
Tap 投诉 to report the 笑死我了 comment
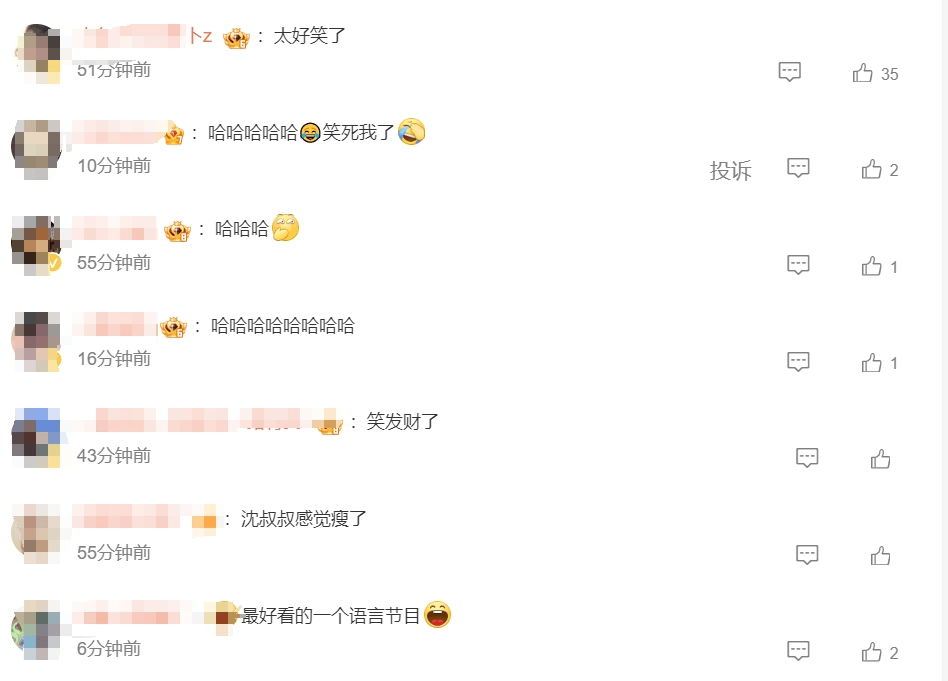click(730, 171)
